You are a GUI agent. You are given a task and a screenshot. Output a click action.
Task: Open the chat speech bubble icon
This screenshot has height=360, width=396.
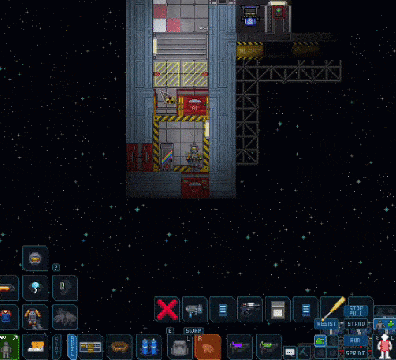point(290,352)
